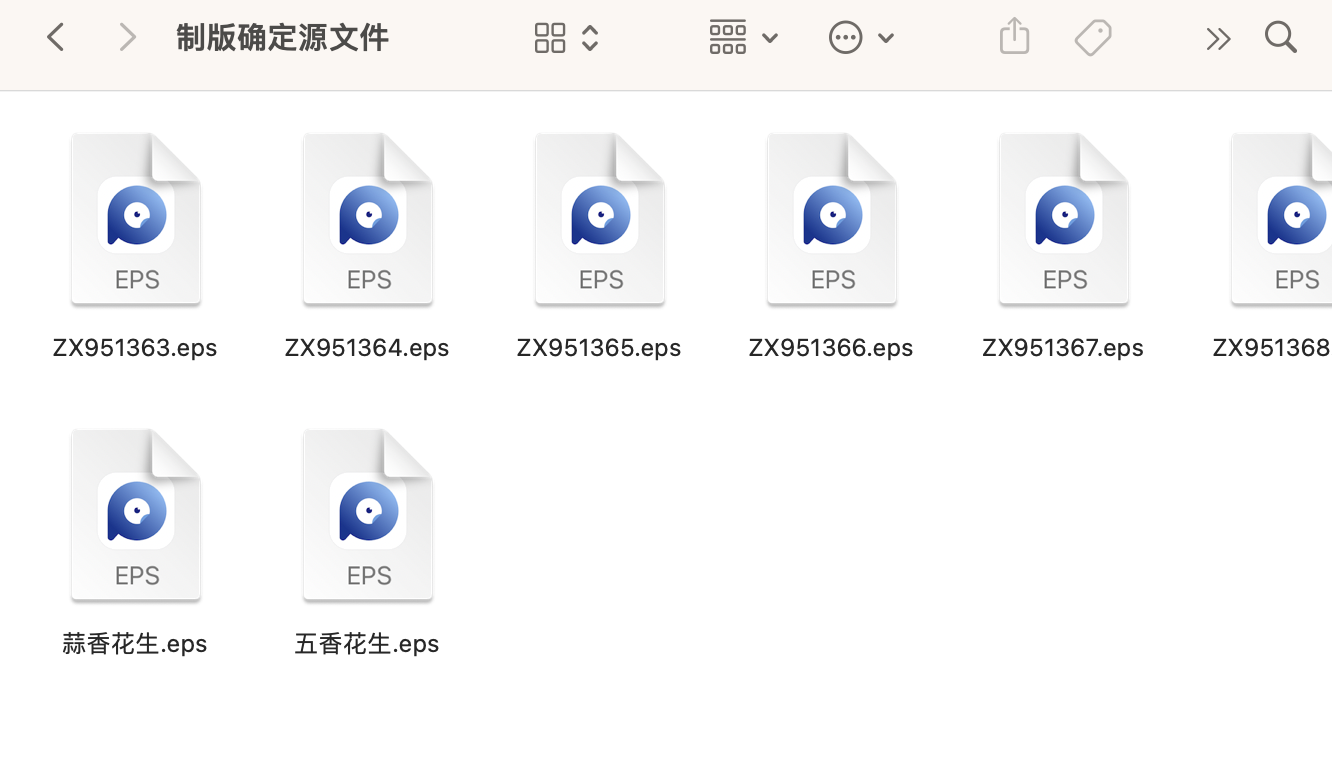Open the more actions menu
Image resolution: width=1332 pixels, height=764 pixels.
tap(860, 38)
